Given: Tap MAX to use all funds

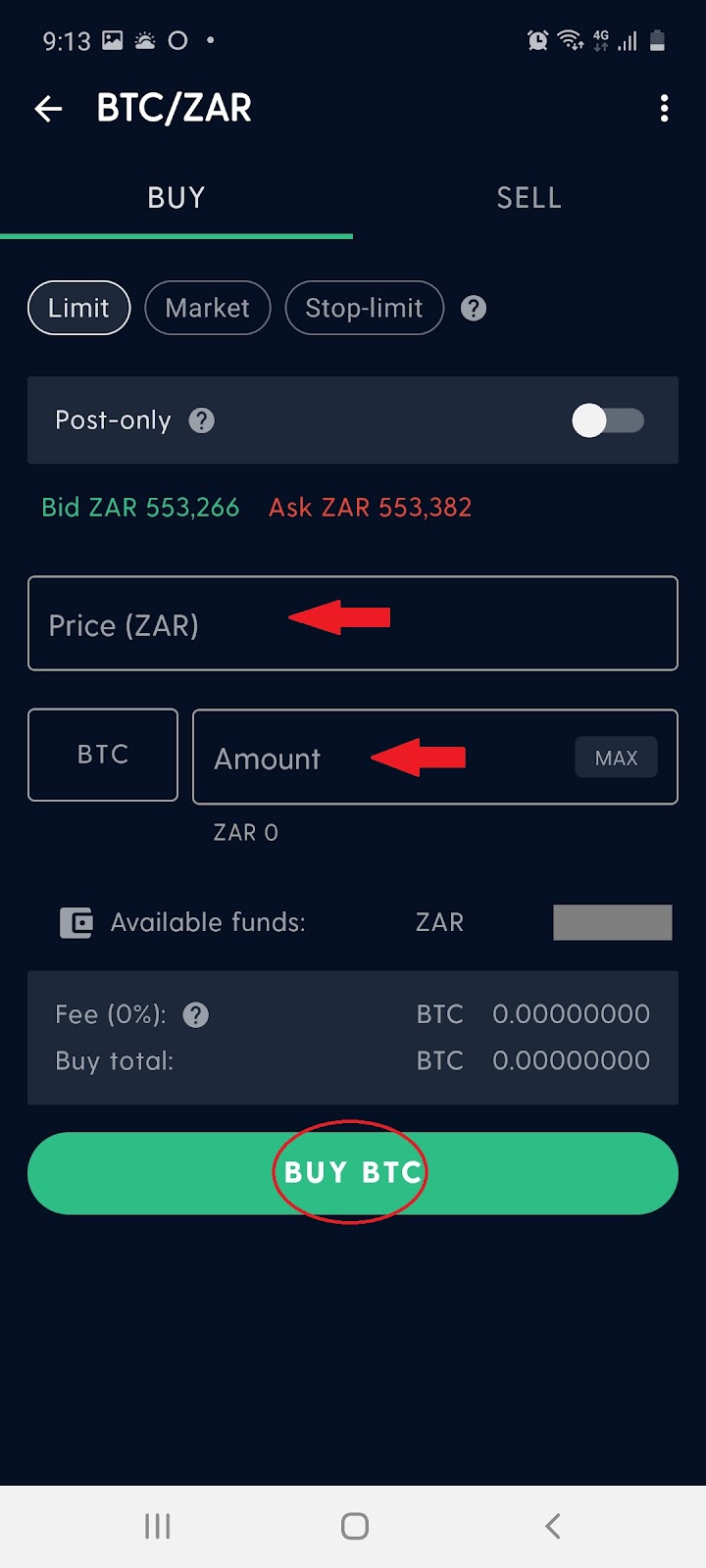Looking at the screenshot, I should [616, 758].
